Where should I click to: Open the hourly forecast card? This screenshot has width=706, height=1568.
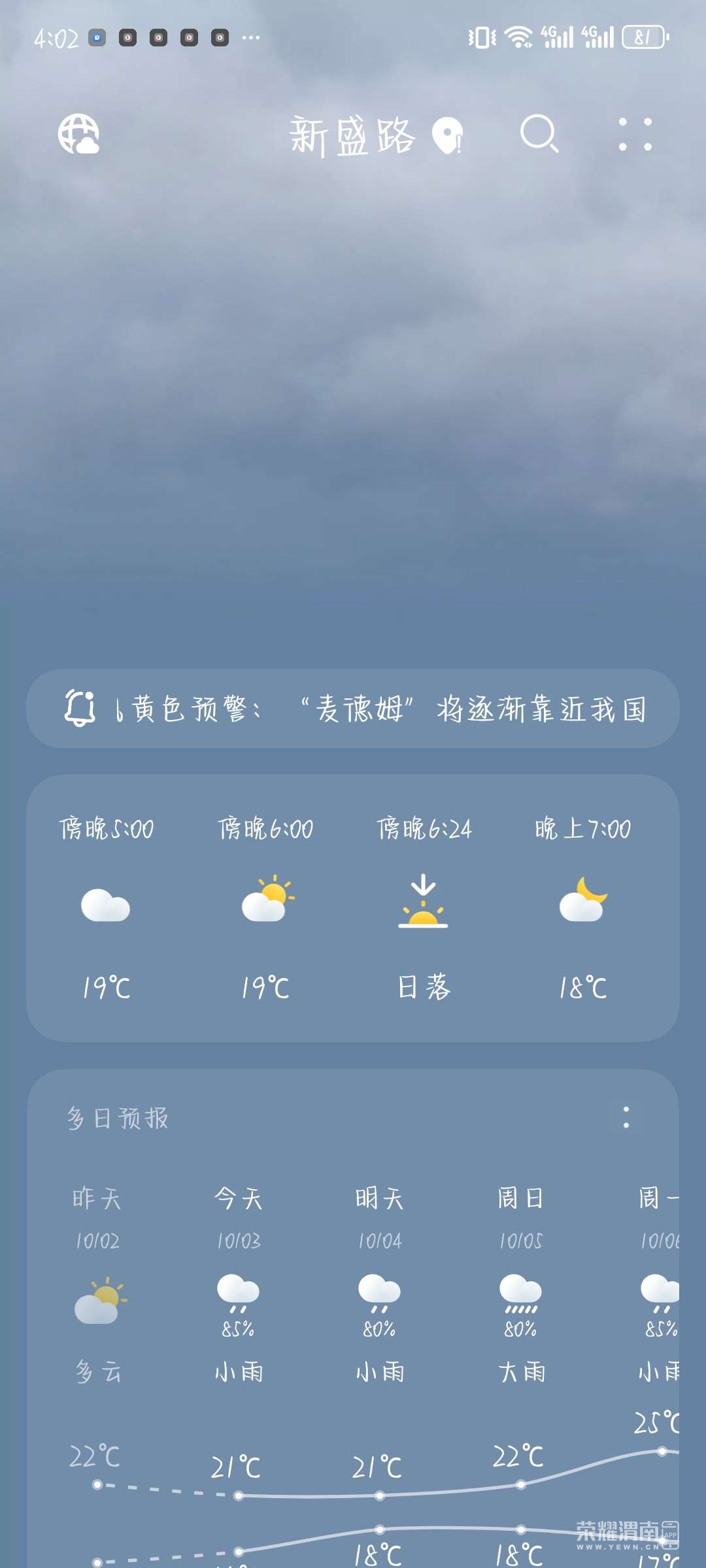353,908
